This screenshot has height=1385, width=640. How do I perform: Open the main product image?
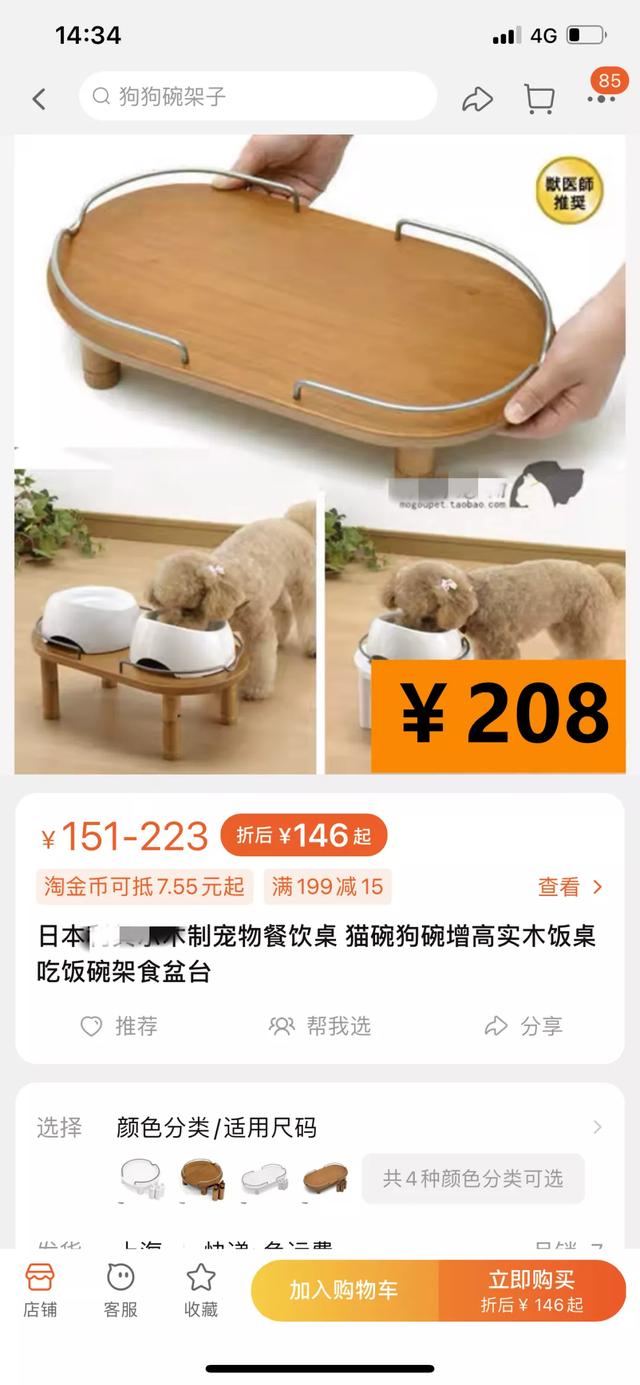coord(320,454)
